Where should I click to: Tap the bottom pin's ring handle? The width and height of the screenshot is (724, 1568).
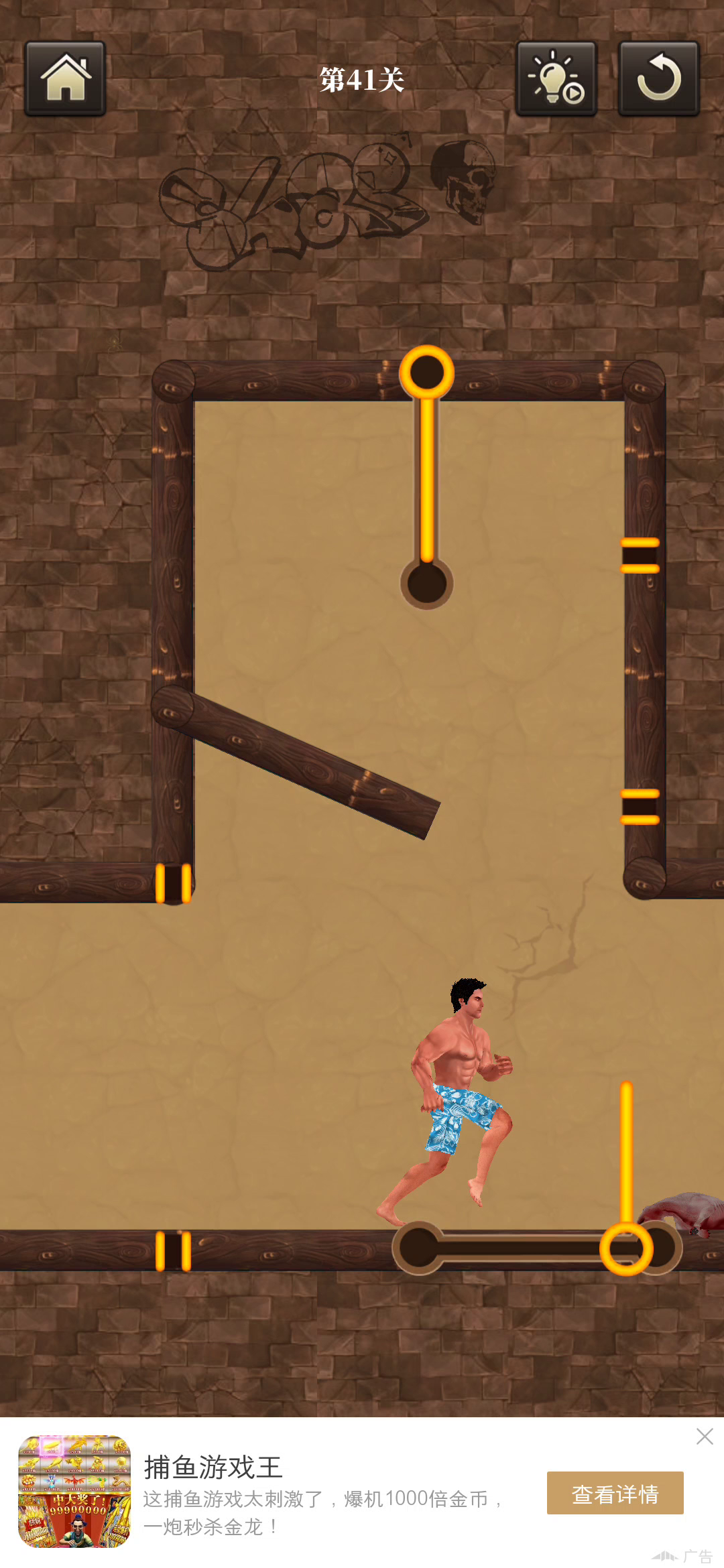tap(626, 1248)
